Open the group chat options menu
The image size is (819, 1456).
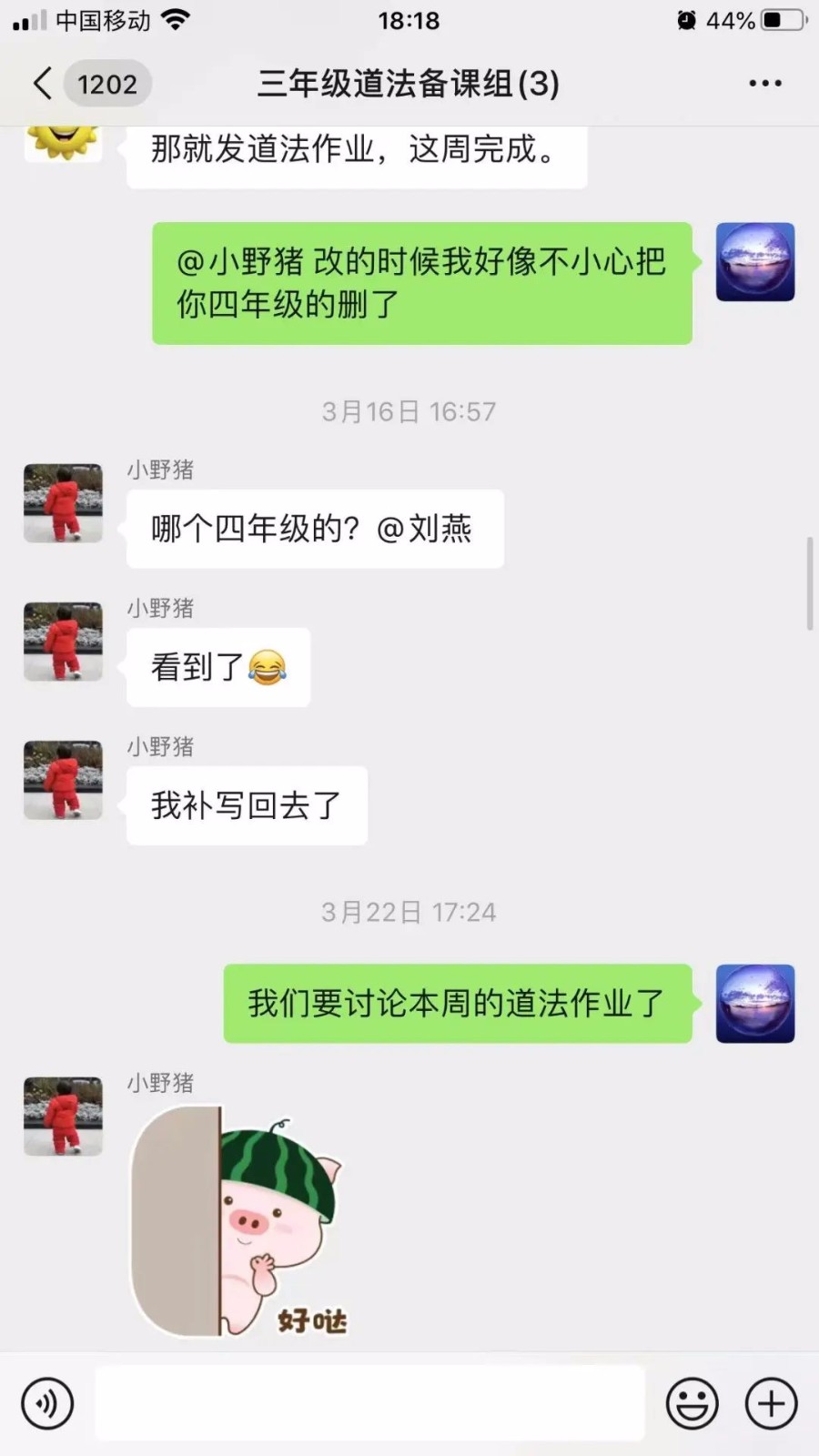tap(764, 84)
